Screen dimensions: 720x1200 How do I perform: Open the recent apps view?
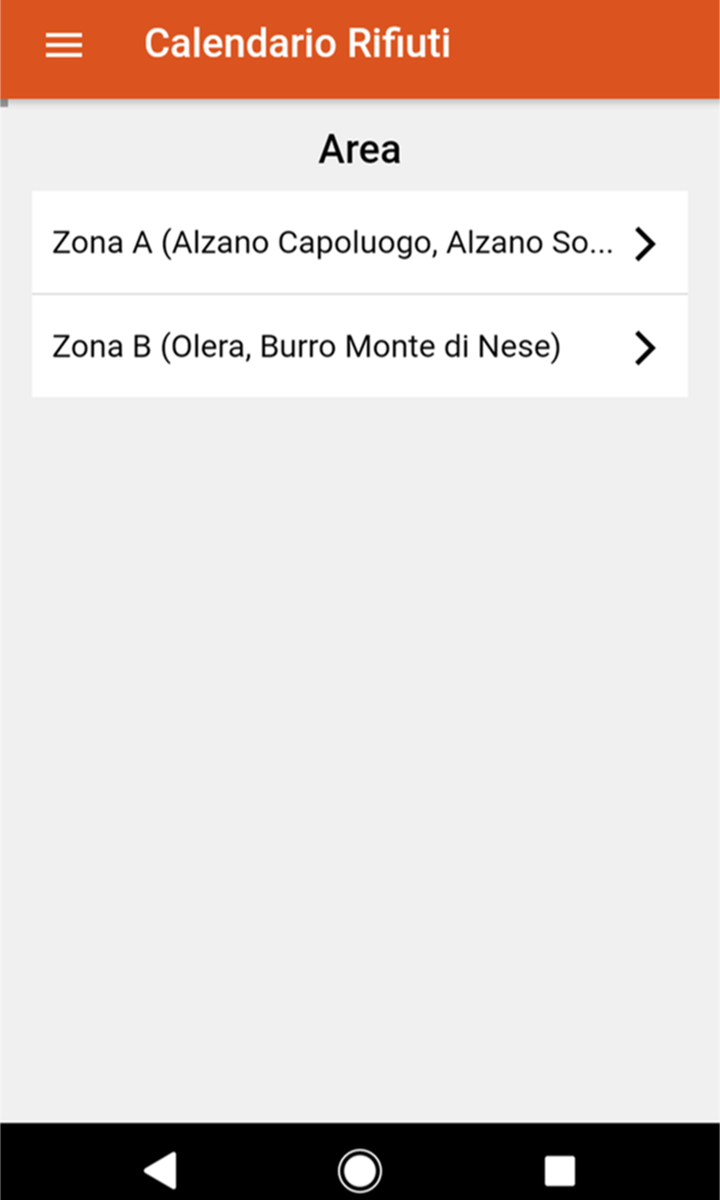tap(559, 1170)
